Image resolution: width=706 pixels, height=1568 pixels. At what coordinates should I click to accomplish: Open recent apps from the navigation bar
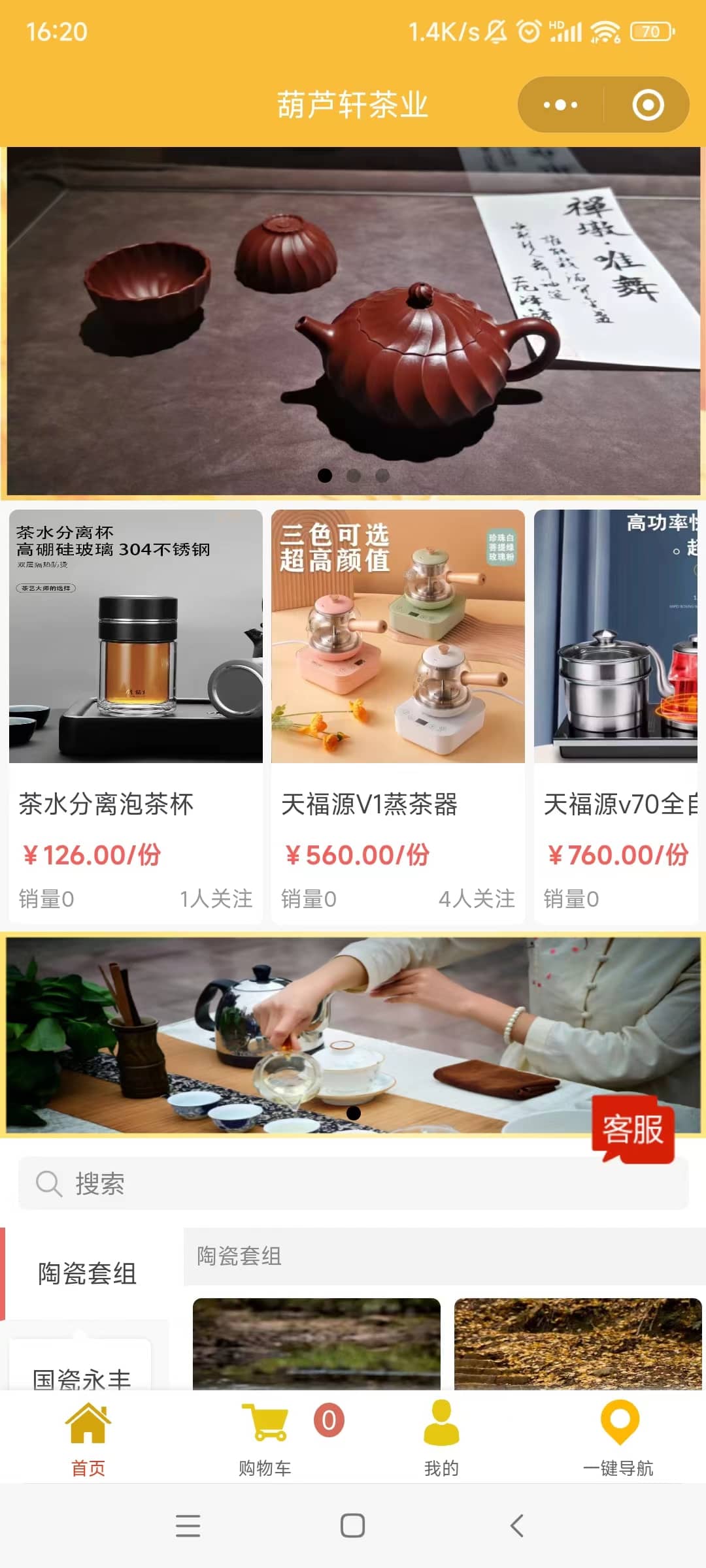pos(188,1526)
